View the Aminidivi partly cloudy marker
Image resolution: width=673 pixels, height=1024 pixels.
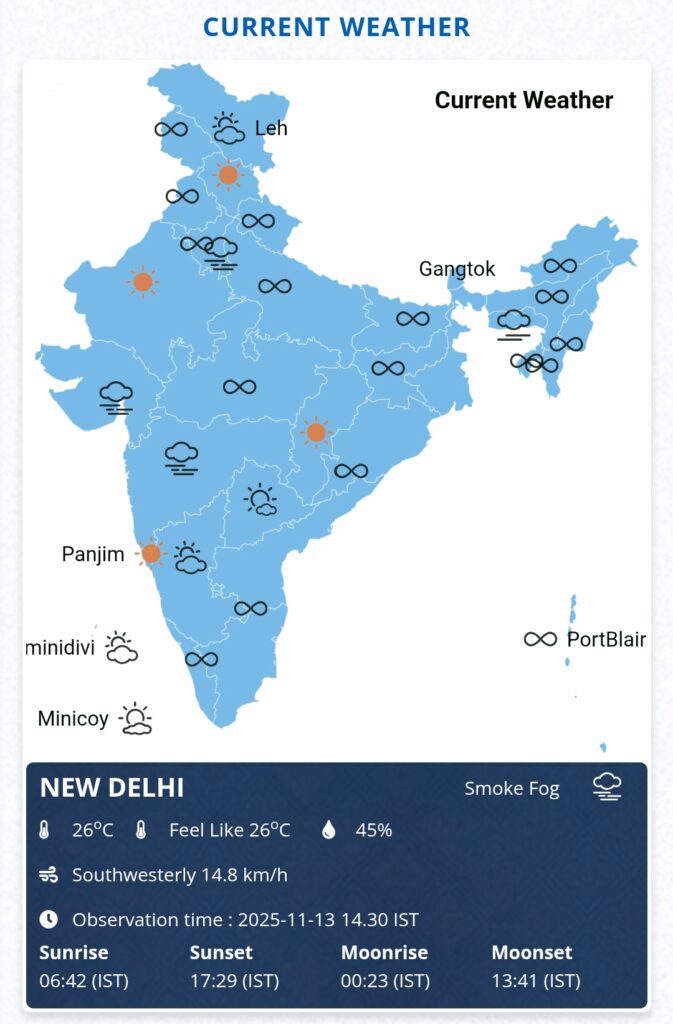pos(121,648)
